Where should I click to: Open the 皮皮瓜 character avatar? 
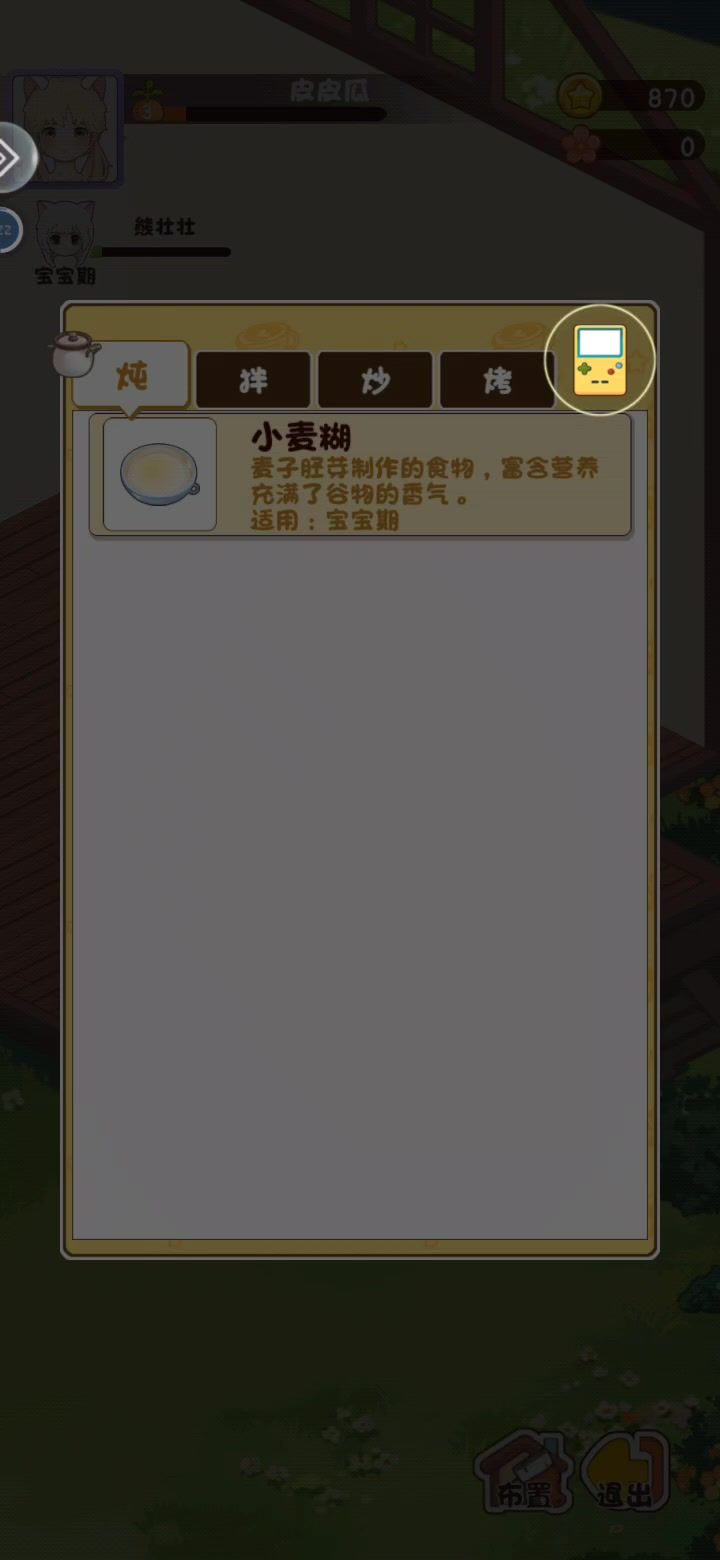tap(68, 129)
